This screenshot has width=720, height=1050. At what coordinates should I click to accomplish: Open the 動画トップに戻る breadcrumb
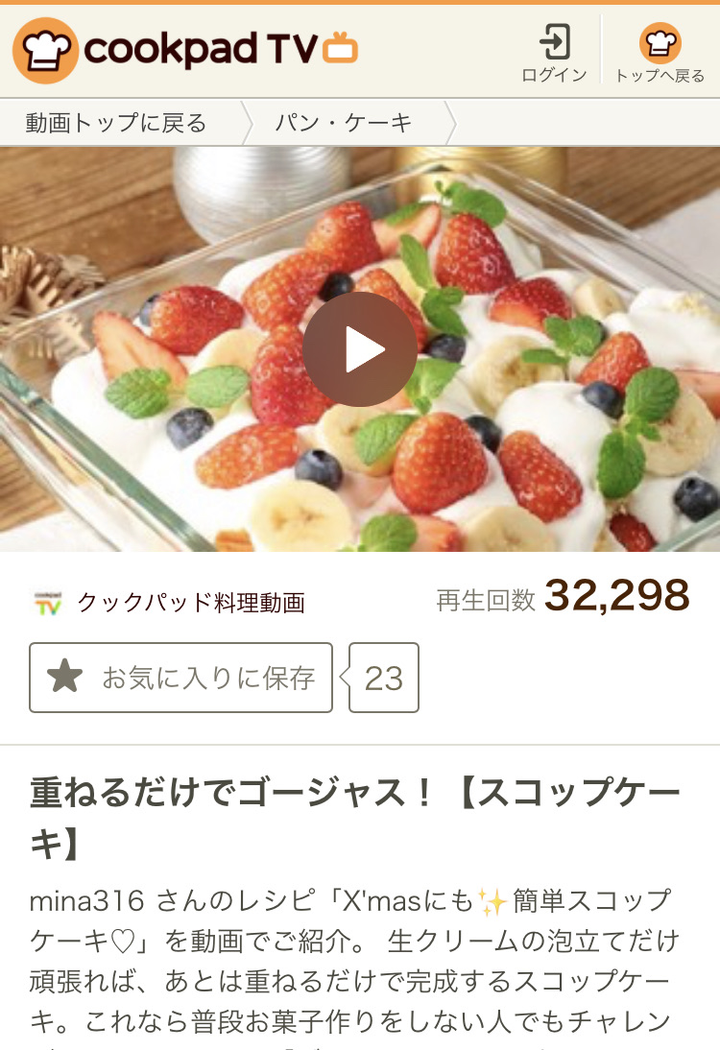point(116,123)
